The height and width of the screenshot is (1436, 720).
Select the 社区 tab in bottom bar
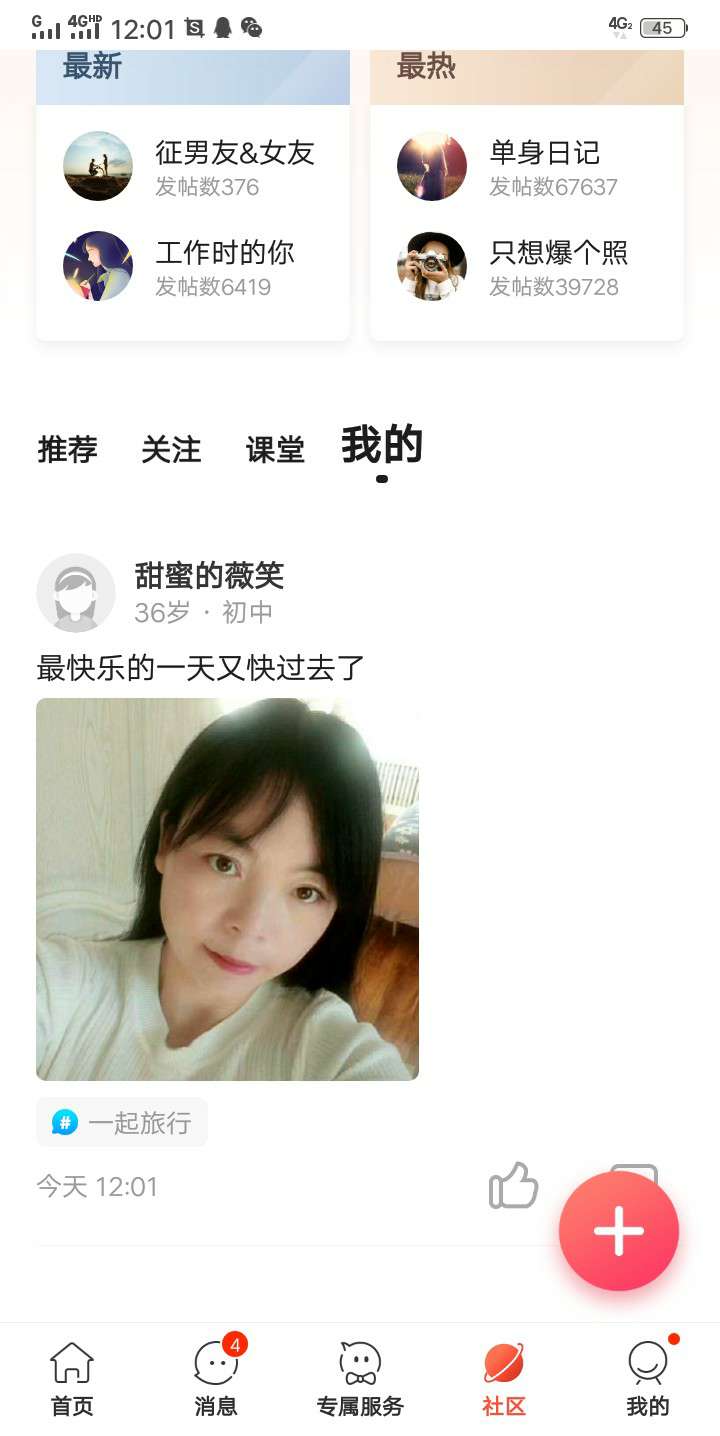tap(504, 1380)
